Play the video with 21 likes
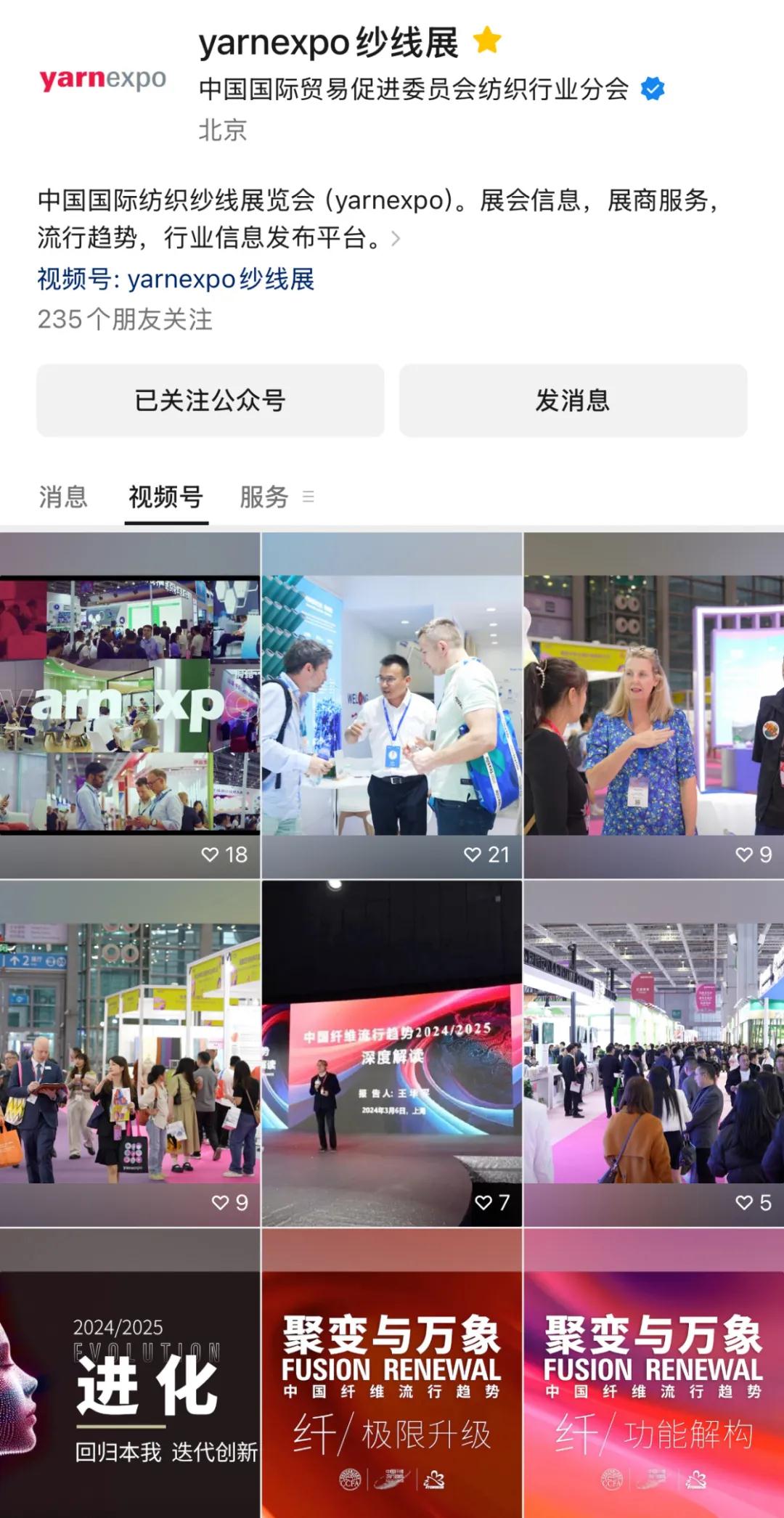This screenshot has height=1518, width=784. tap(391, 704)
